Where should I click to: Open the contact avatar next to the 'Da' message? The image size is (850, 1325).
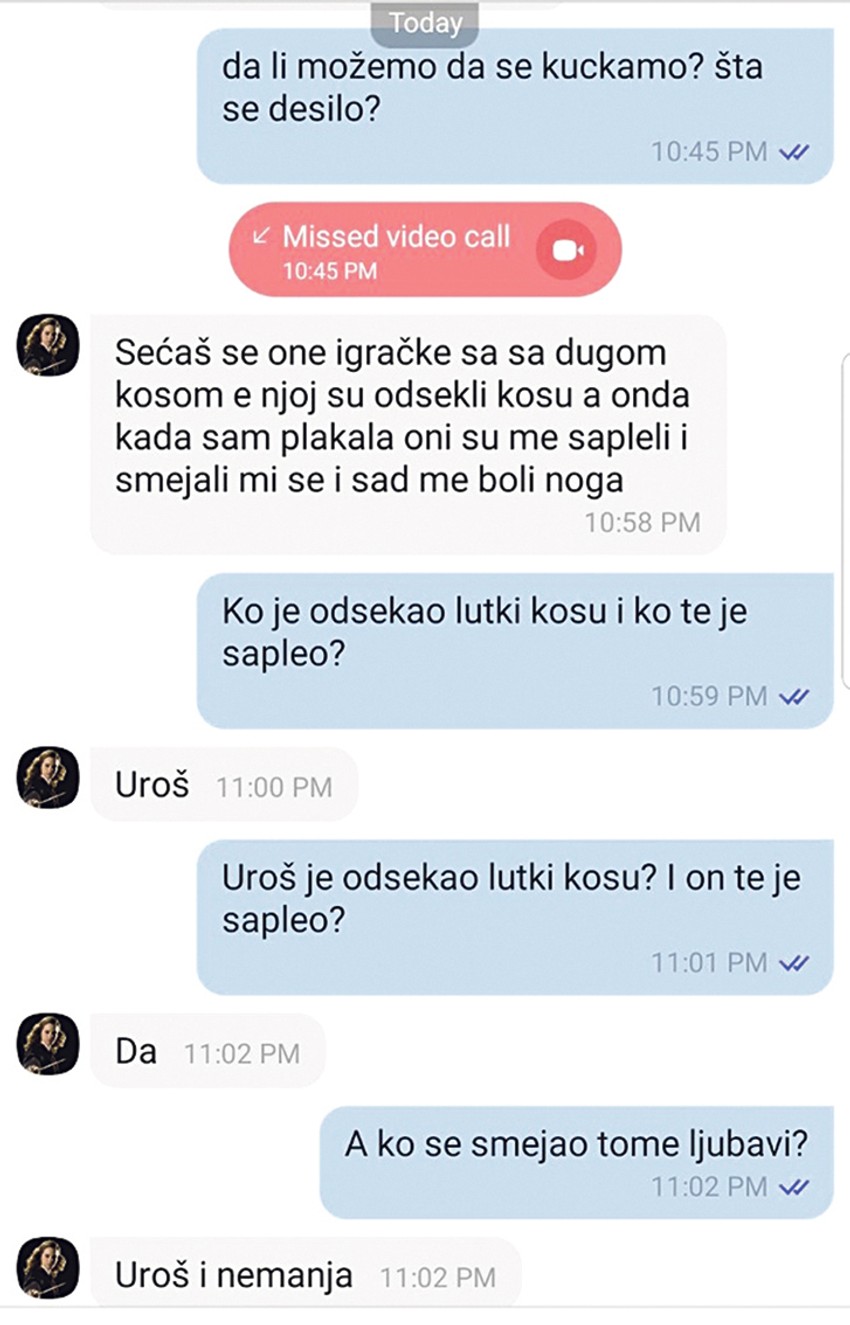[x=48, y=1043]
